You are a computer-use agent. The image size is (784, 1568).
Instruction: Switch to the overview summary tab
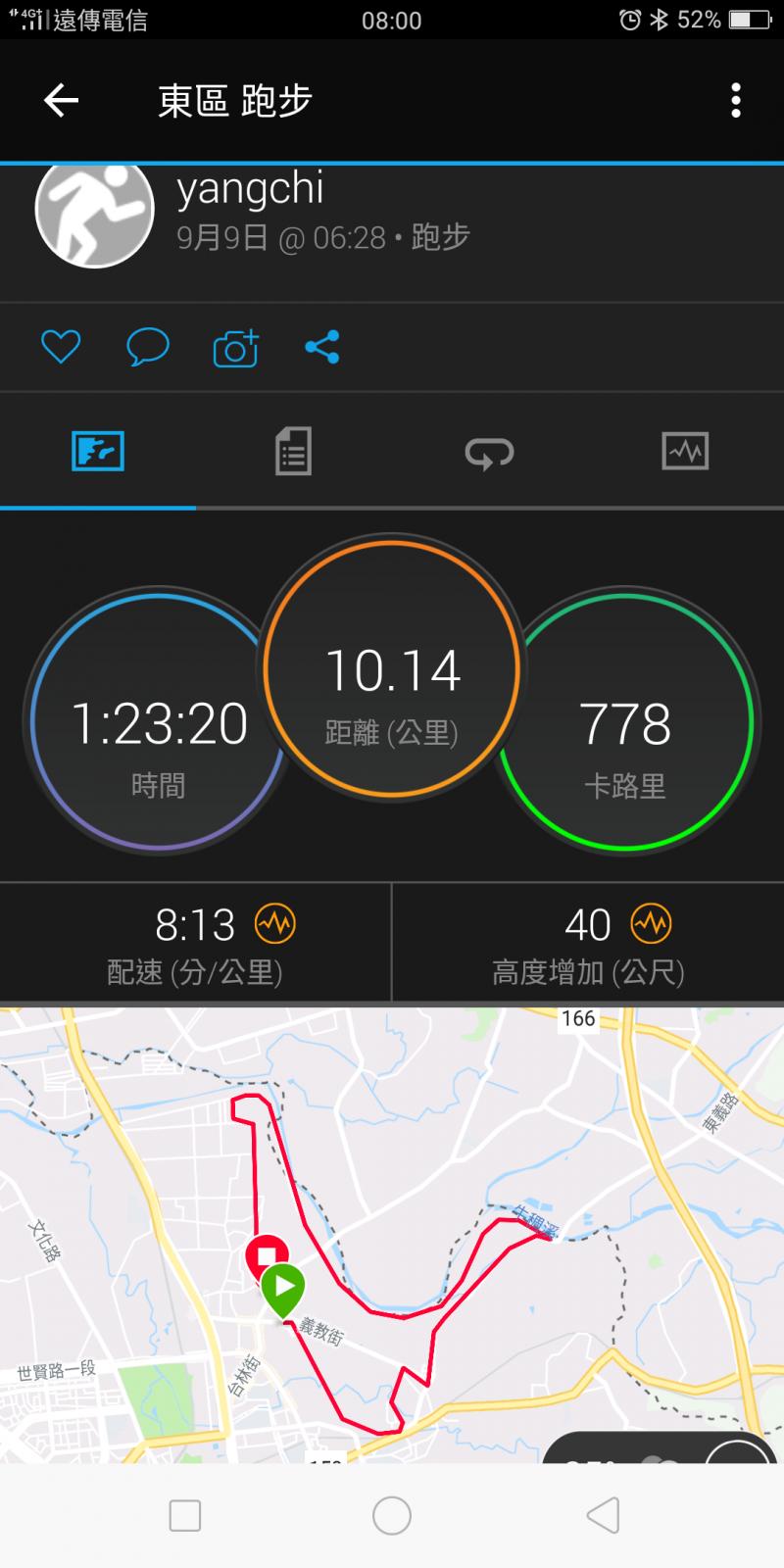click(x=98, y=452)
